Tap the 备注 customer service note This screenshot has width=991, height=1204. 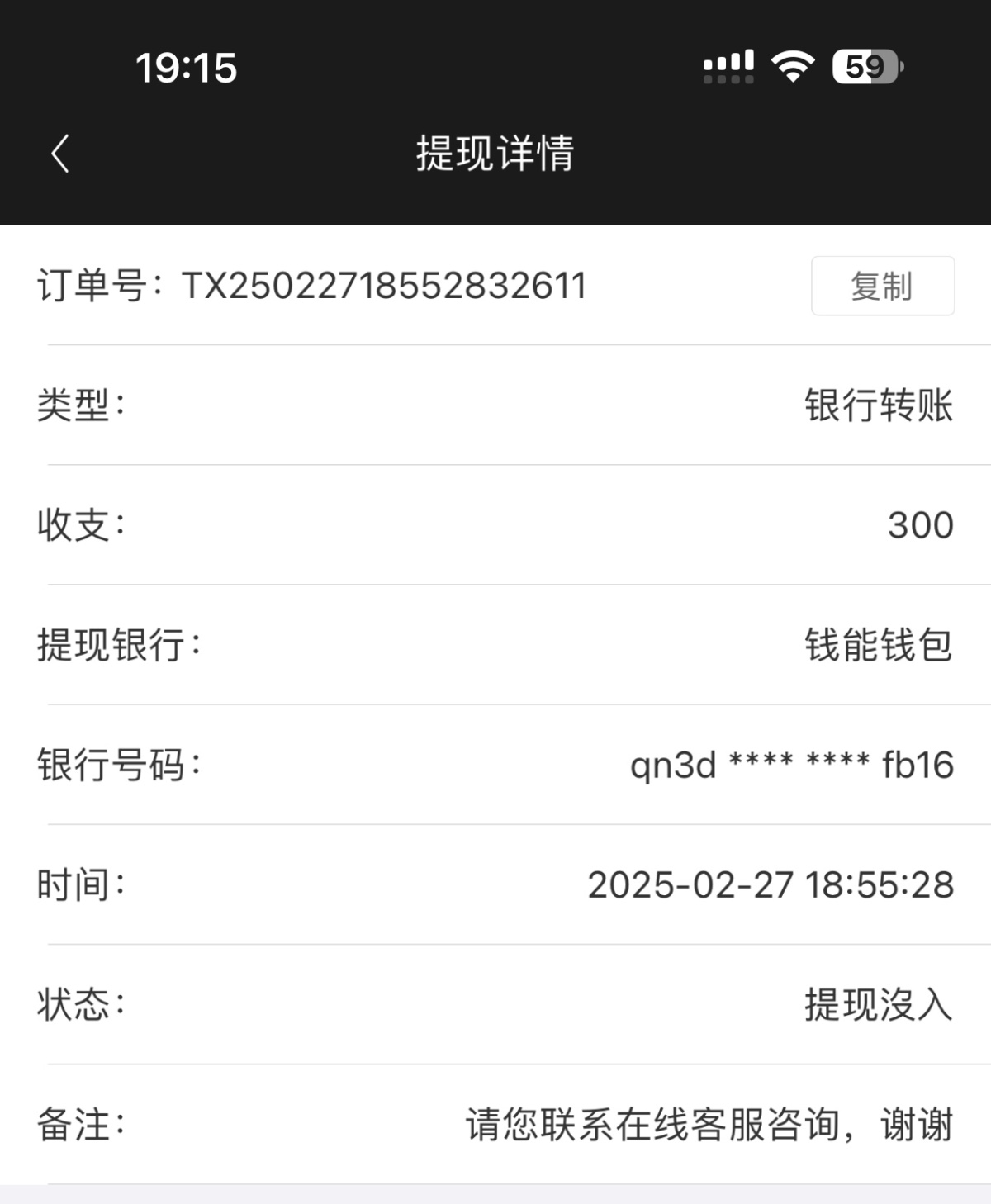coord(709,1125)
